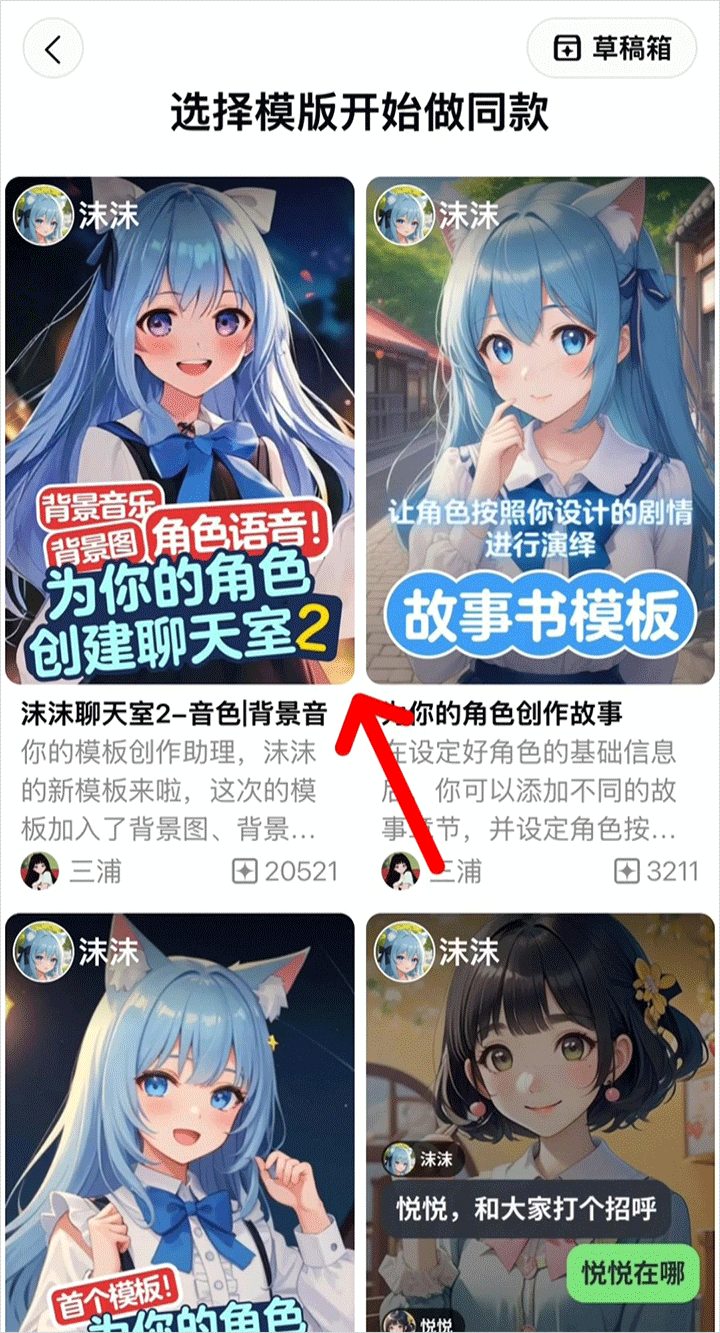
Task: Open the 故事书模板 story template card
Action: [540, 430]
